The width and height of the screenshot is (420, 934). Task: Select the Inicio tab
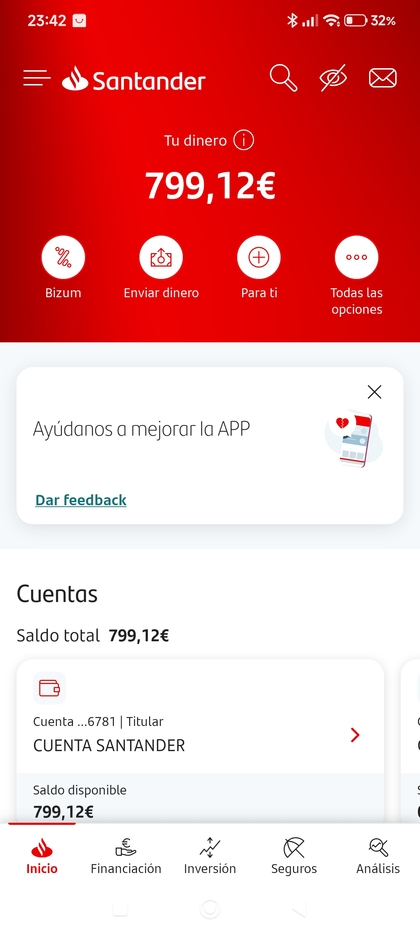pyautogui.click(x=42, y=855)
